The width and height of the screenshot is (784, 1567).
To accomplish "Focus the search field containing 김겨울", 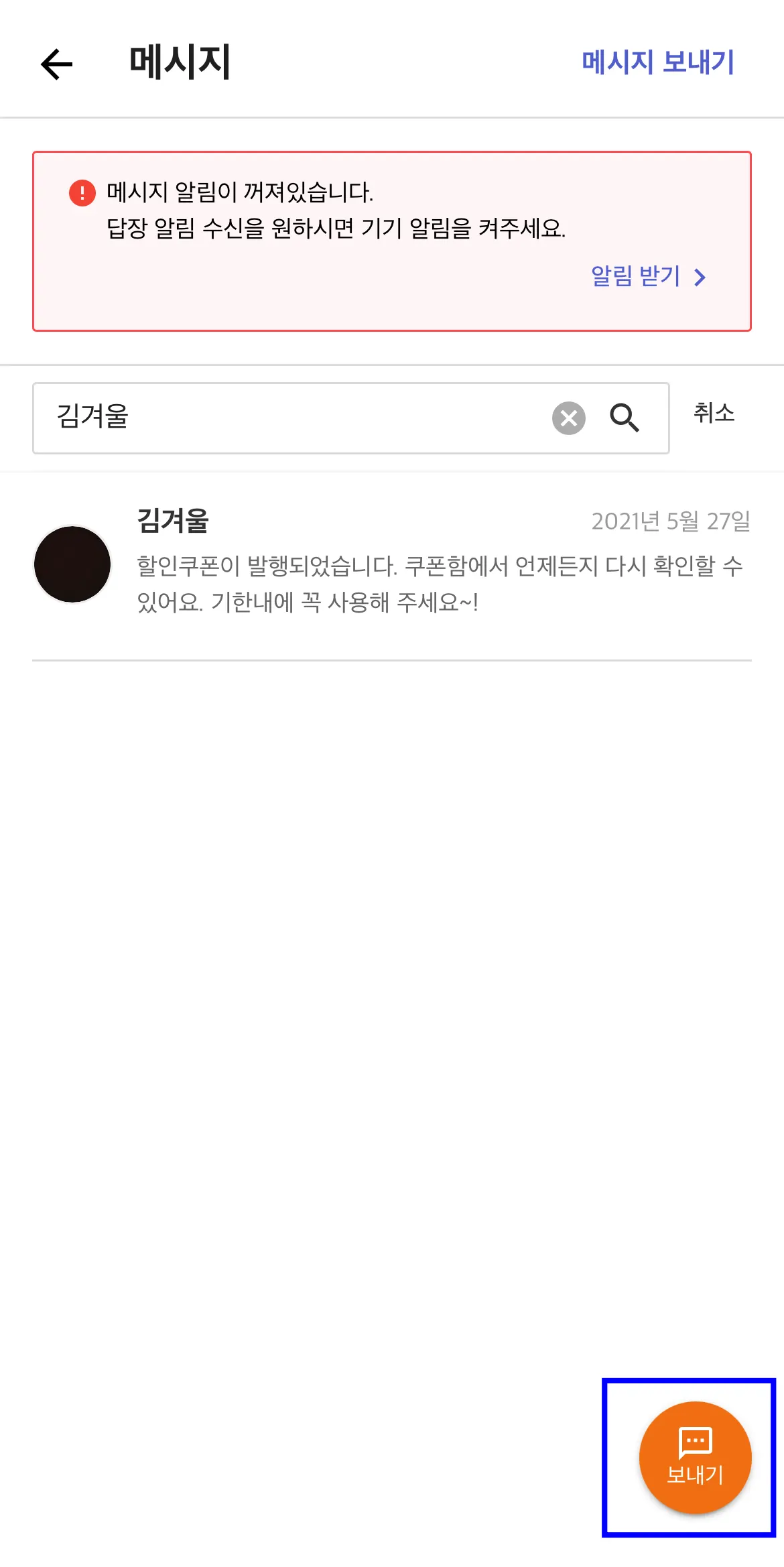I will tap(295, 418).
